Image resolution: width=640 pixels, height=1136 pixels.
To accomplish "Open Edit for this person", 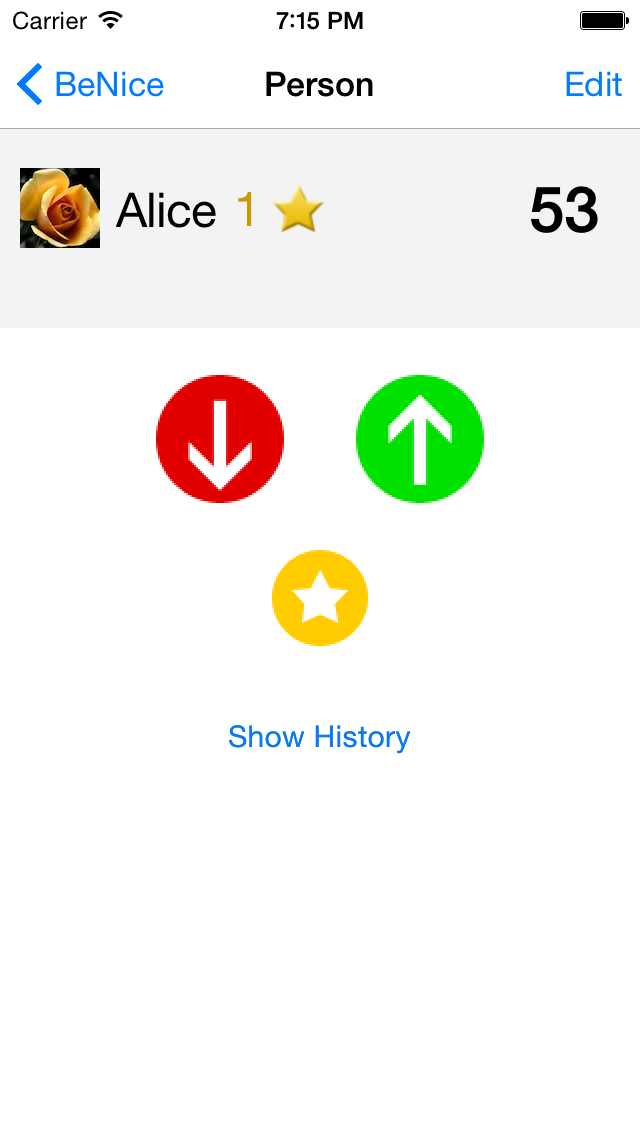I will pos(593,85).
